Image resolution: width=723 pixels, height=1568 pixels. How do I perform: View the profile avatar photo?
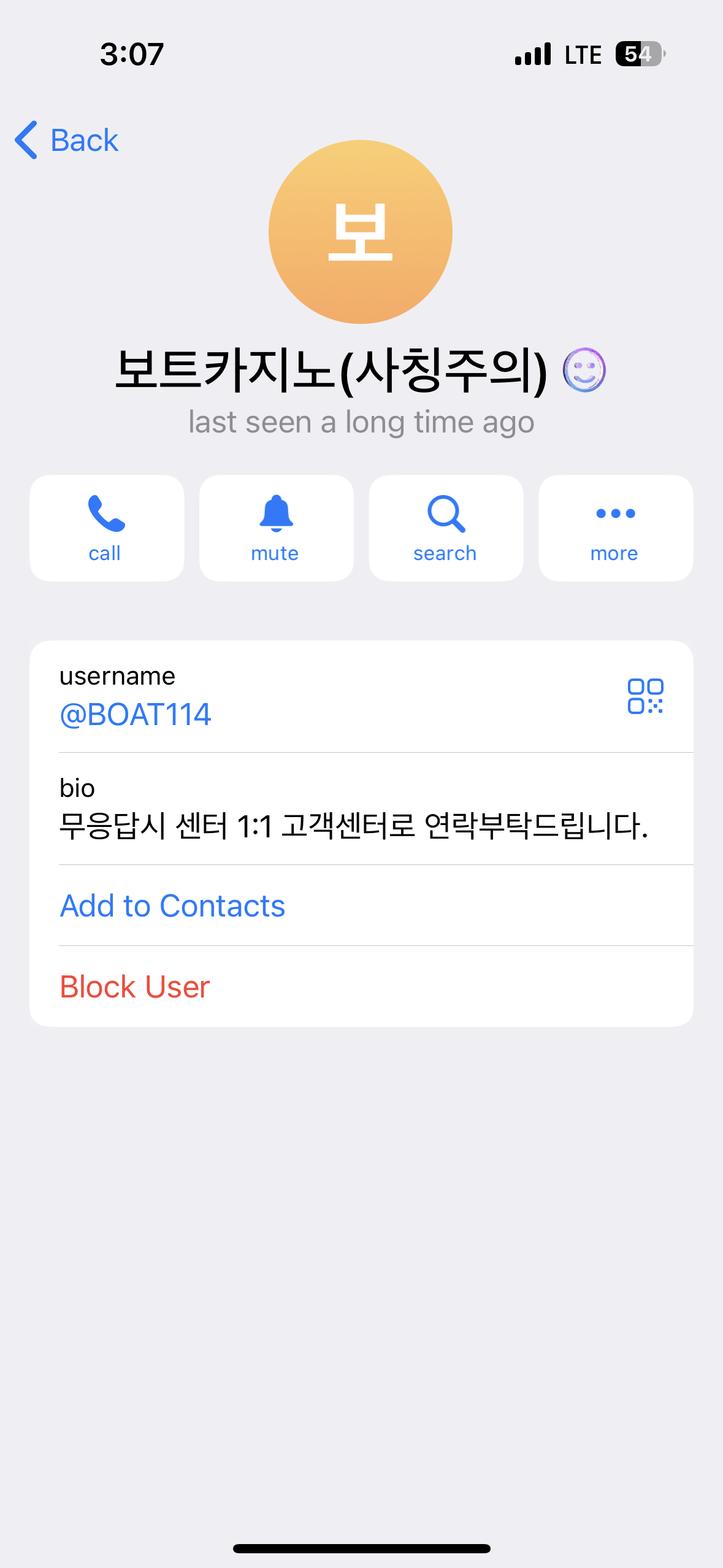coord(361,232)
